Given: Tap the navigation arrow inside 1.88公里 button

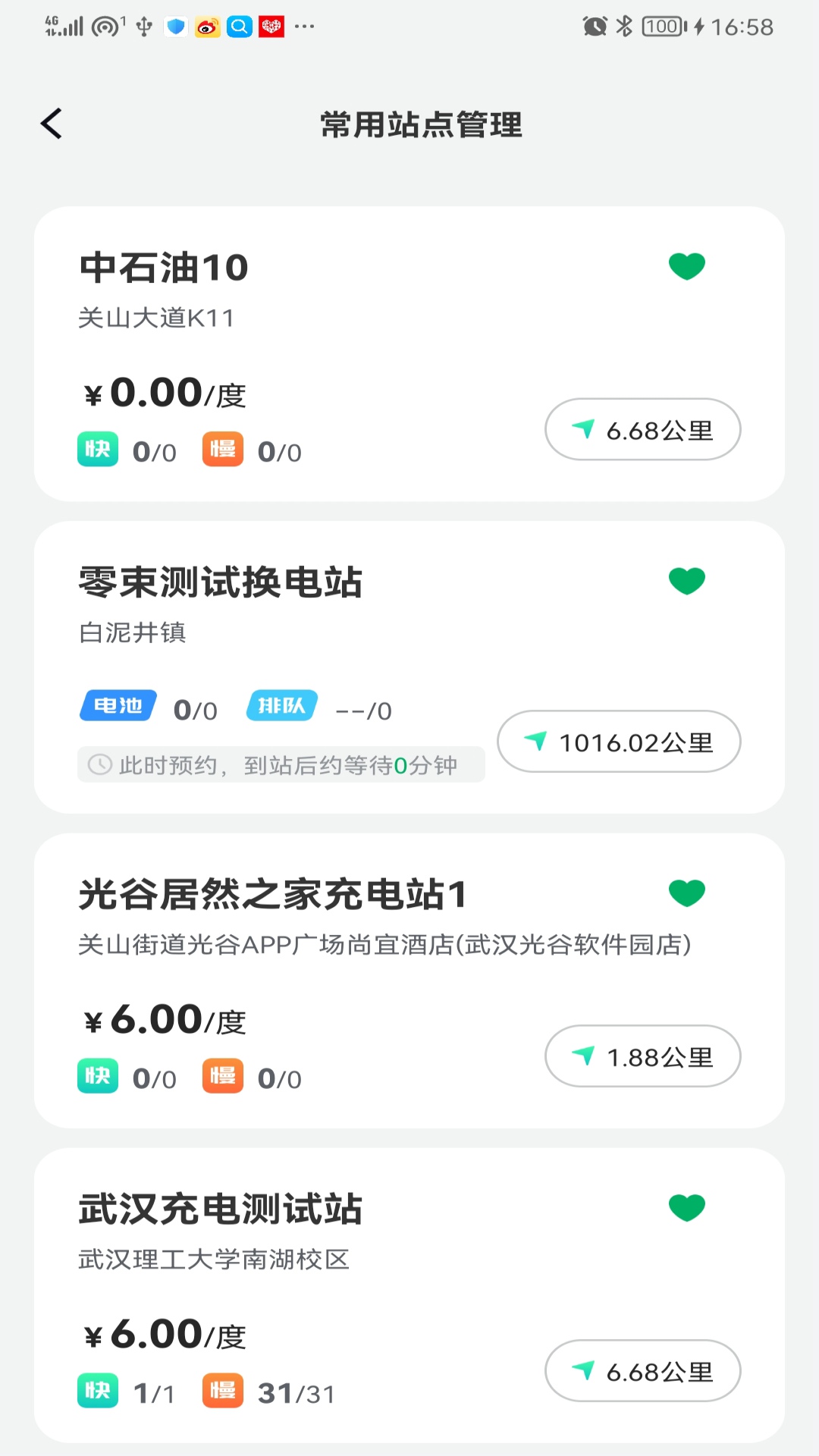Looking at the screenshot, I should pos(582,1056).
